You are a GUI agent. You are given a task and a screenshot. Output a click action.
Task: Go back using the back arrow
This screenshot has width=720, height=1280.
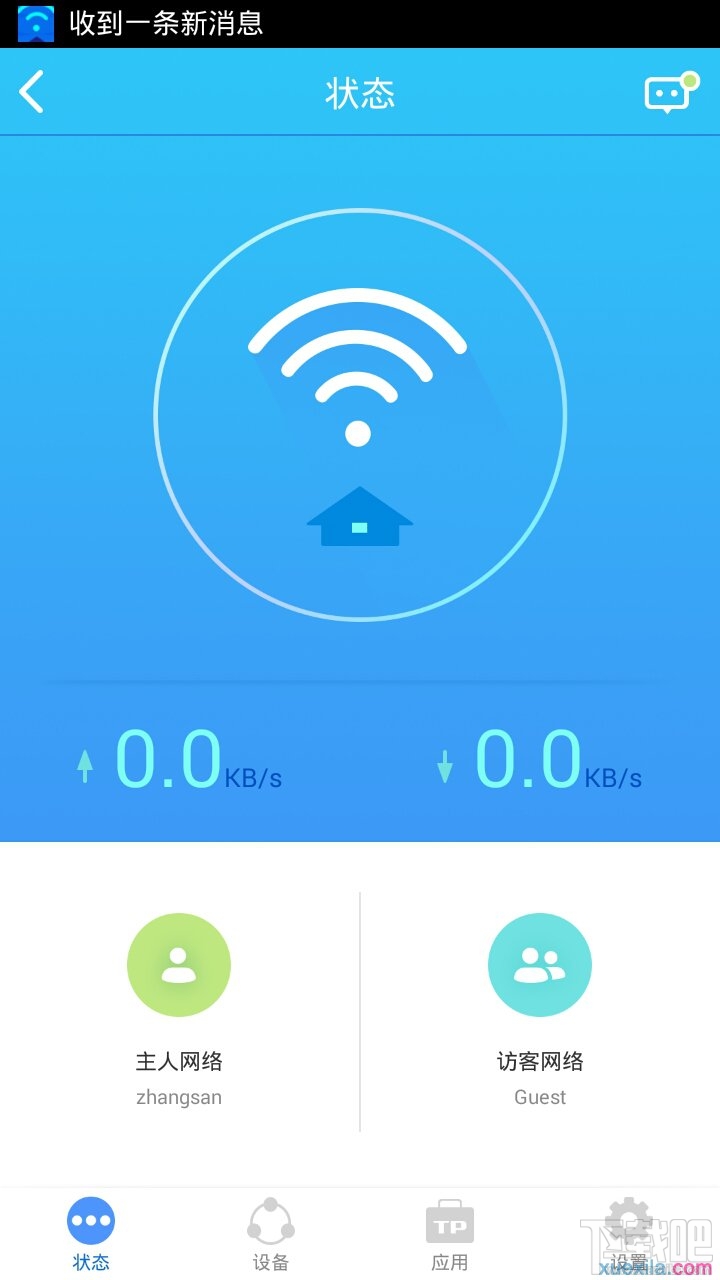32,92
